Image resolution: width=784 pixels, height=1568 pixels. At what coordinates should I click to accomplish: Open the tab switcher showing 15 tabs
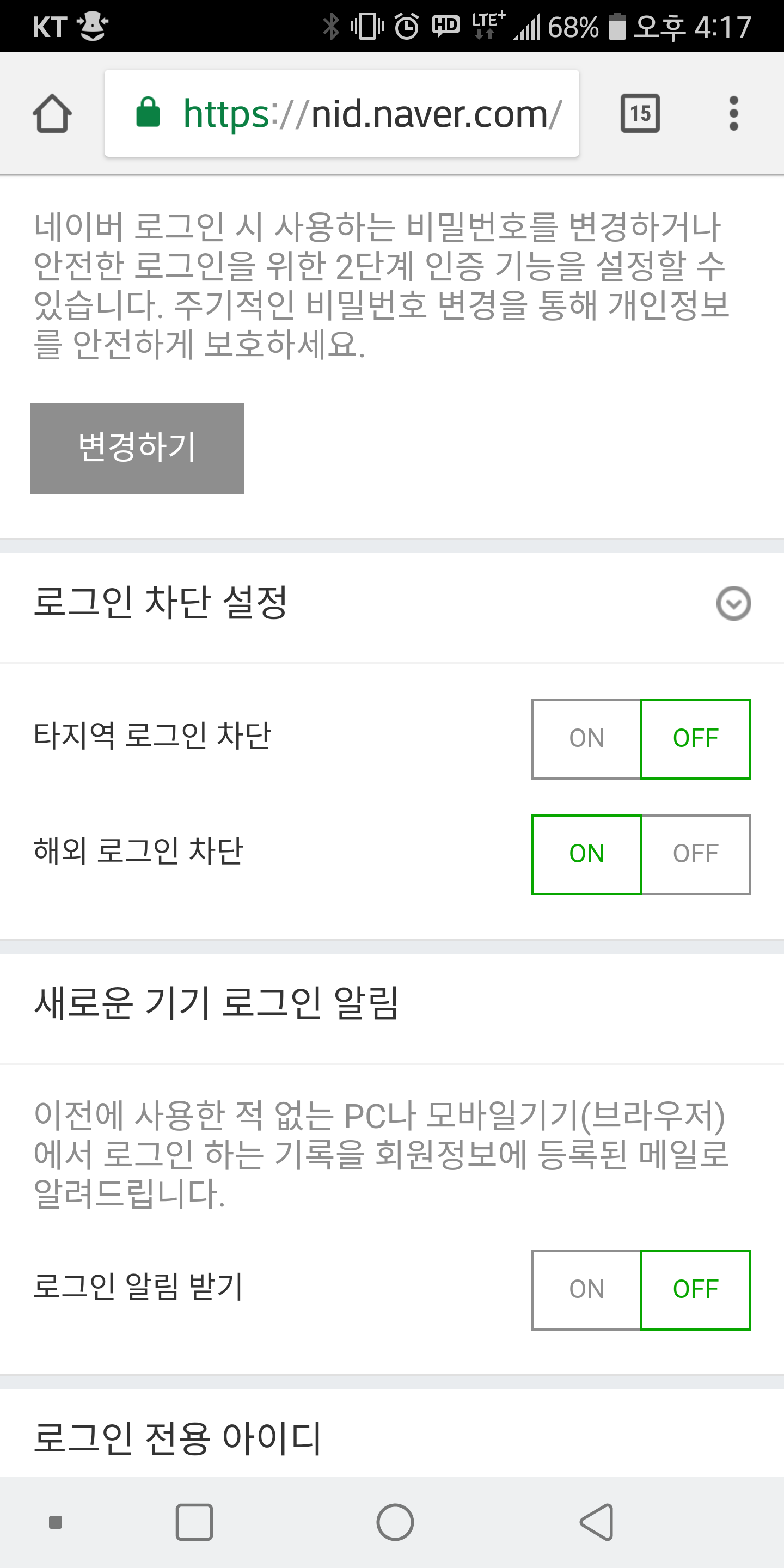point(640,113)
